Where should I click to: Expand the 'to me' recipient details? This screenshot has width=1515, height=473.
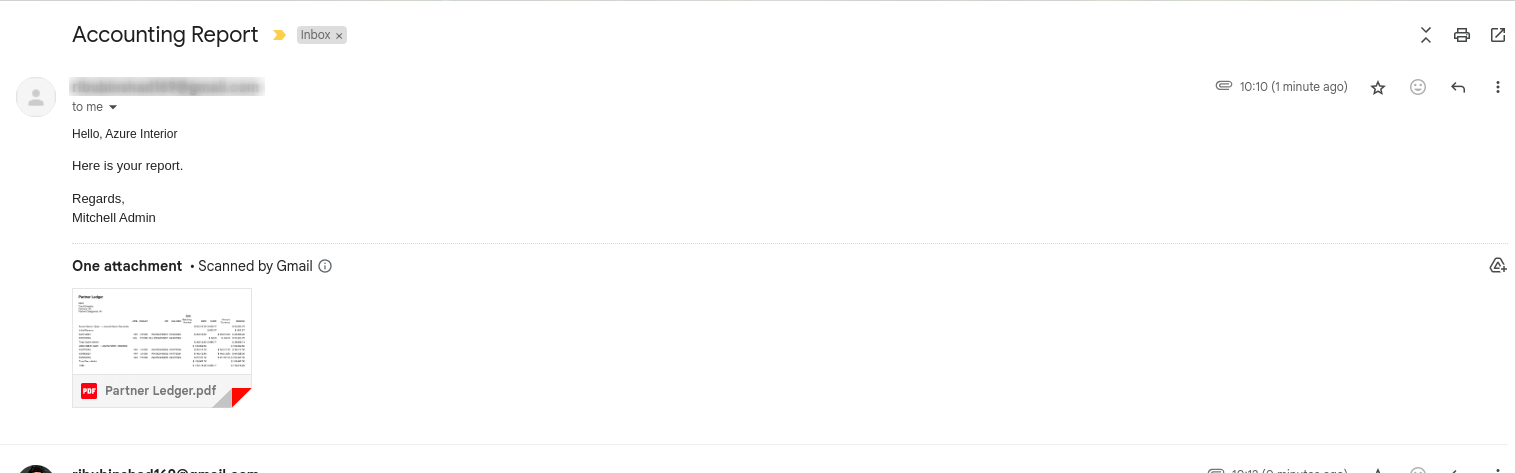[113, 107]
